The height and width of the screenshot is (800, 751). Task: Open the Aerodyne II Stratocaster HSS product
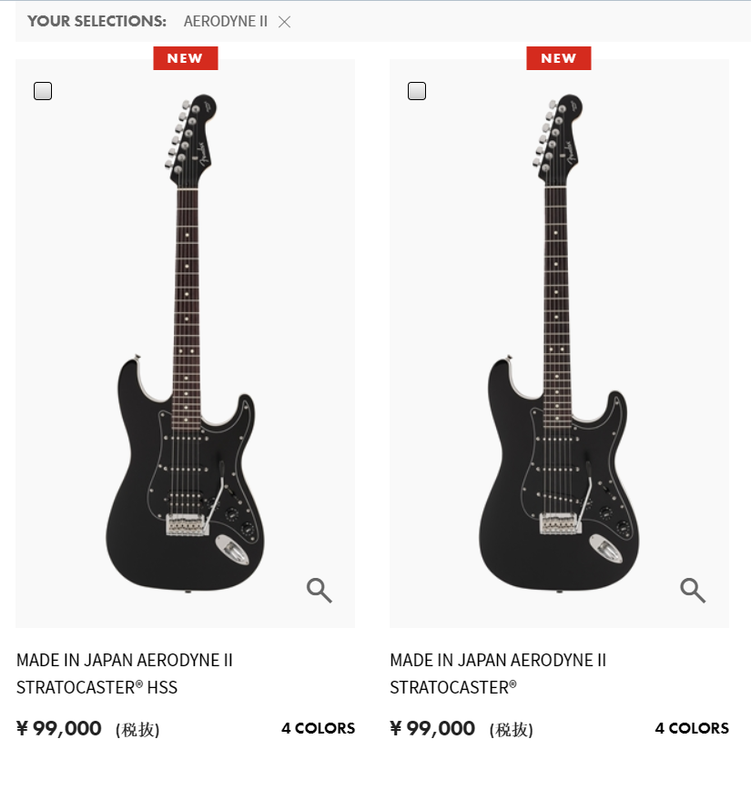pyautogui.click(x=124, y=673)
